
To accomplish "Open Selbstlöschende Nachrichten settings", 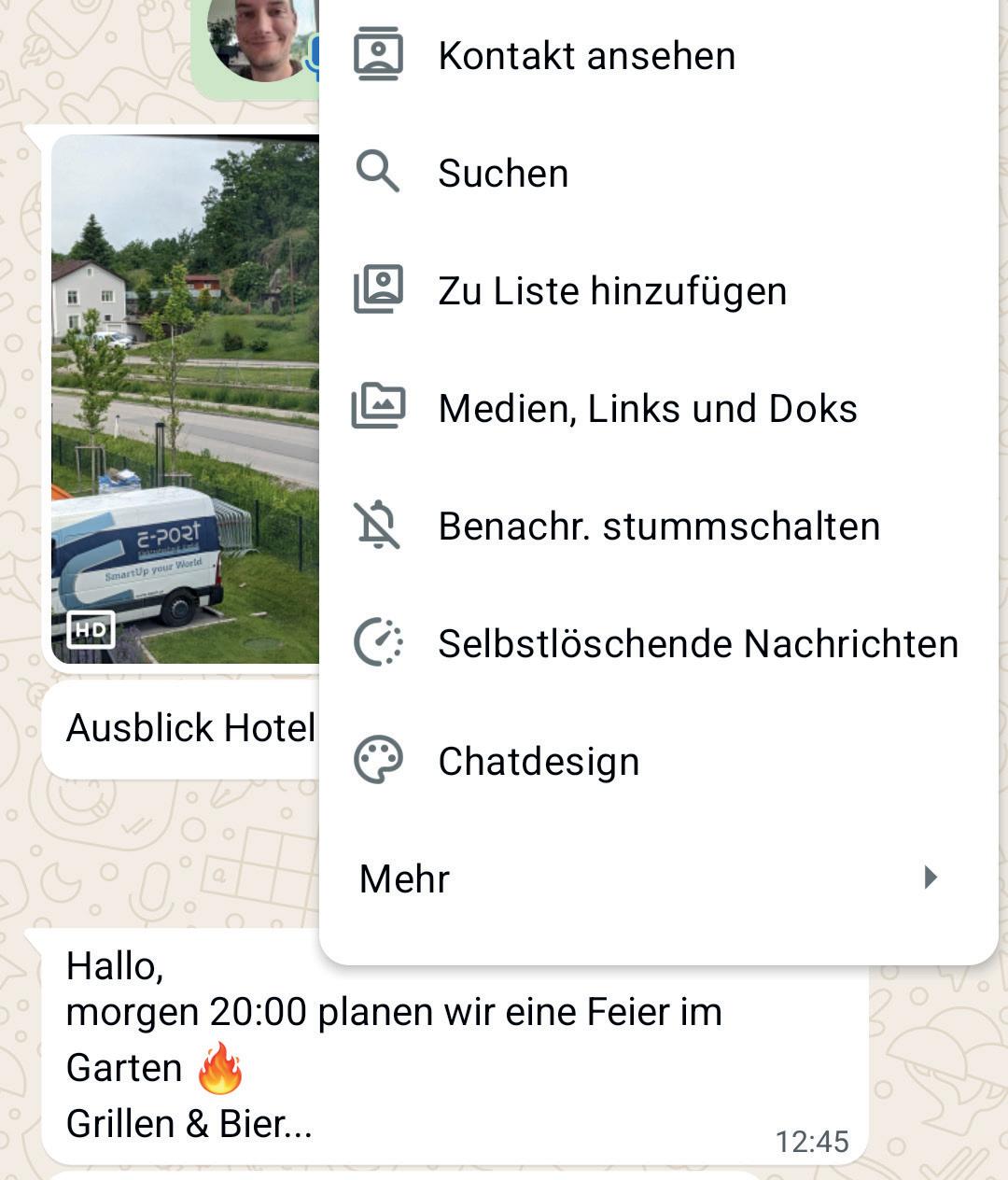I will pyautogui.click(x=698, y=644).
